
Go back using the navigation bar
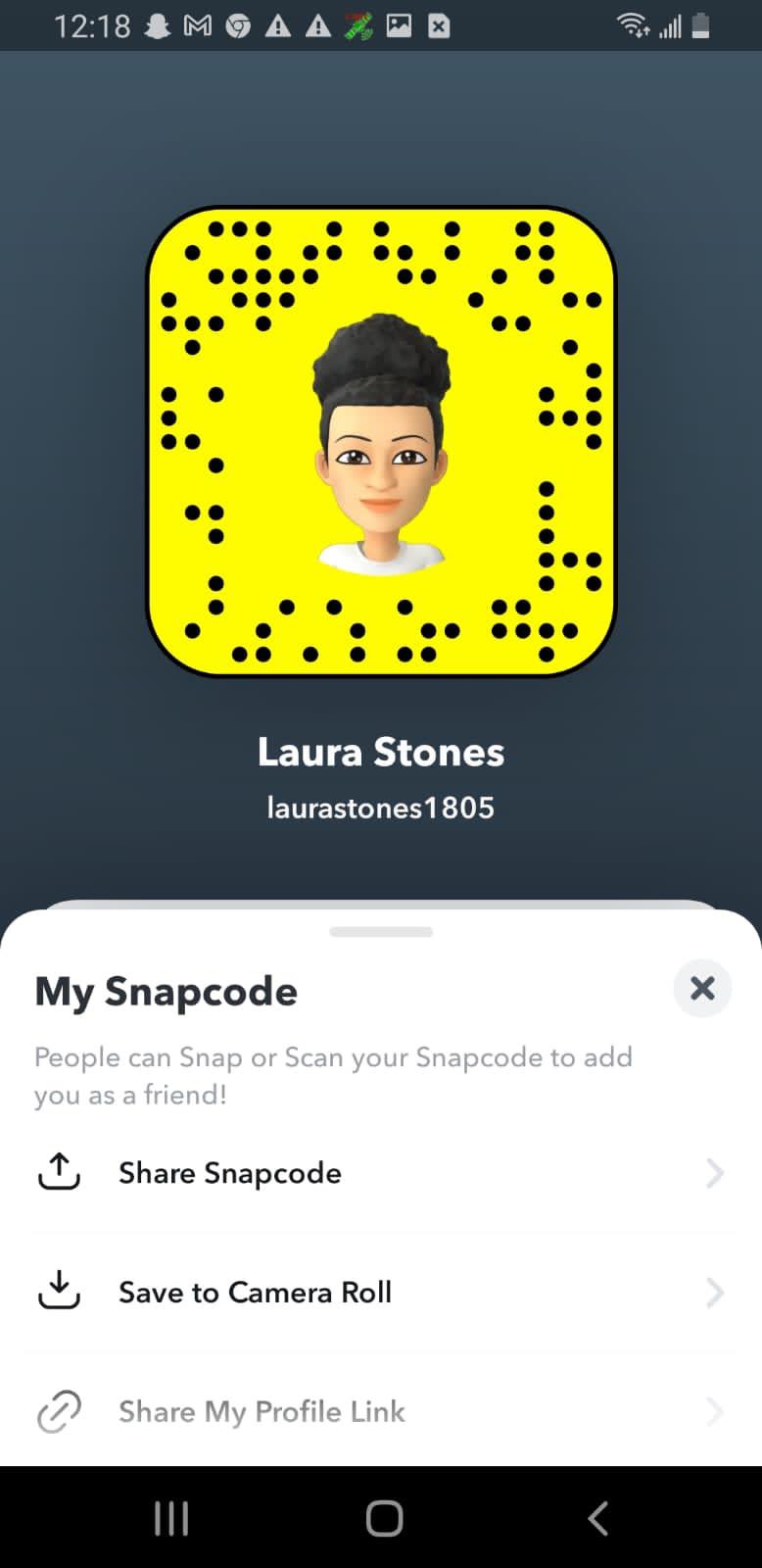597,1518
